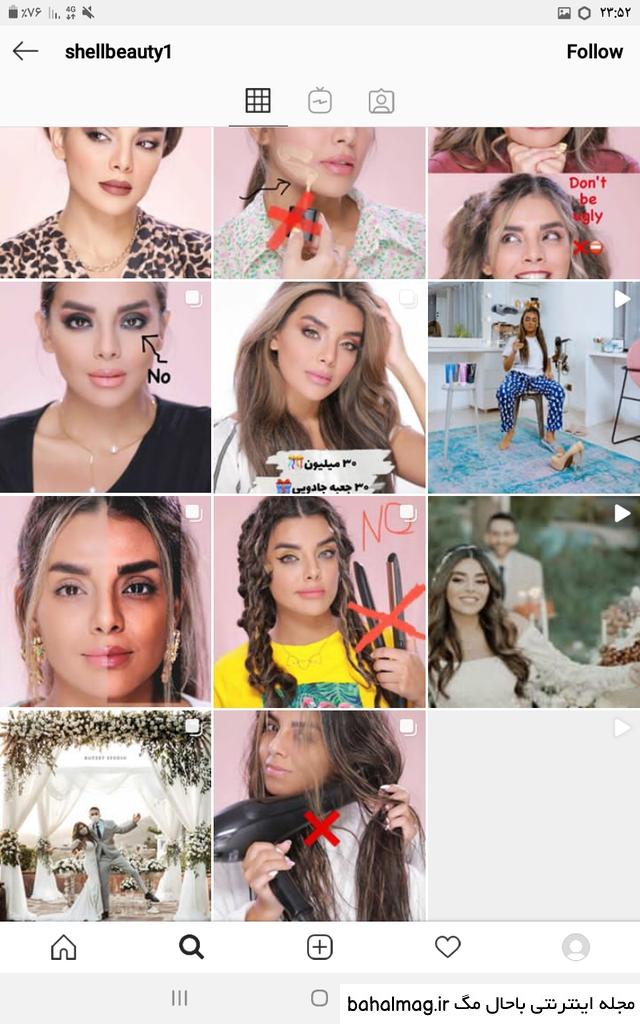Viewport: 640px width, 1024px height.
Task: Open the activity heart tab
Action: (x=448, y=946)
